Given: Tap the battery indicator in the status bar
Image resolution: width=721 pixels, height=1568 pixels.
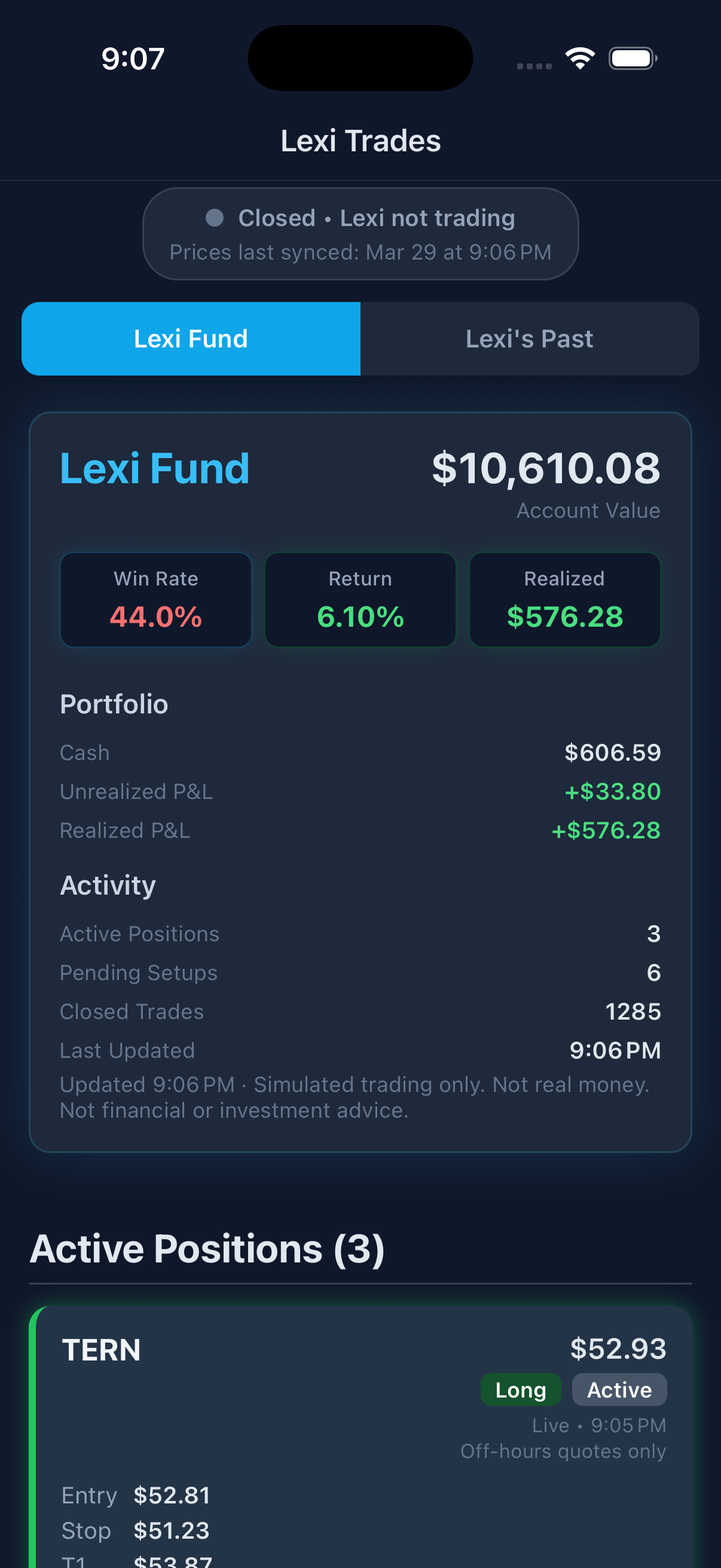Looking at the screenshot, I should [x=632, y=58].
